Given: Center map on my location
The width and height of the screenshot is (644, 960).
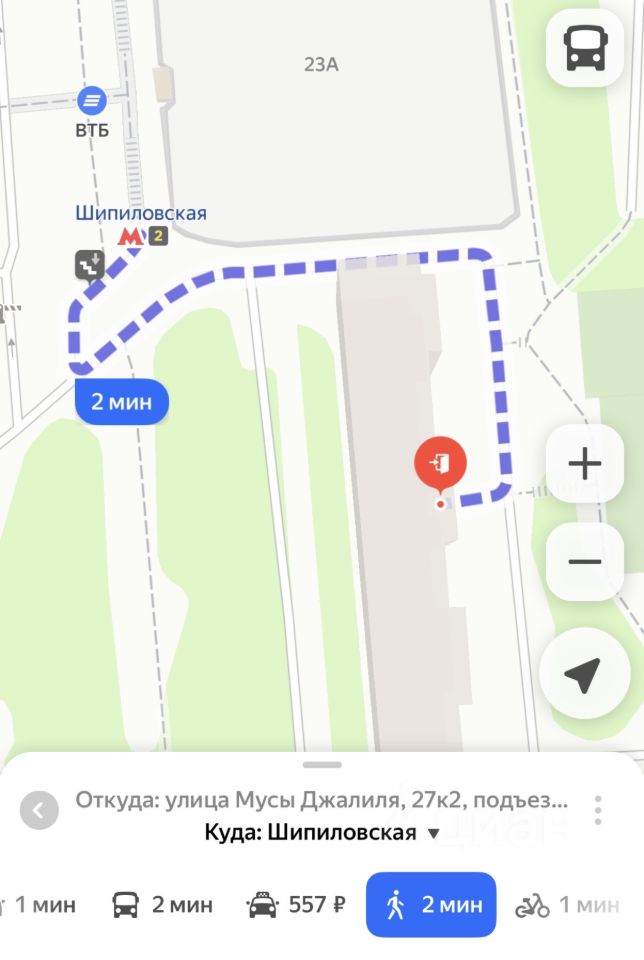Looking at the screenshot, I should click(x=584, y=677).
